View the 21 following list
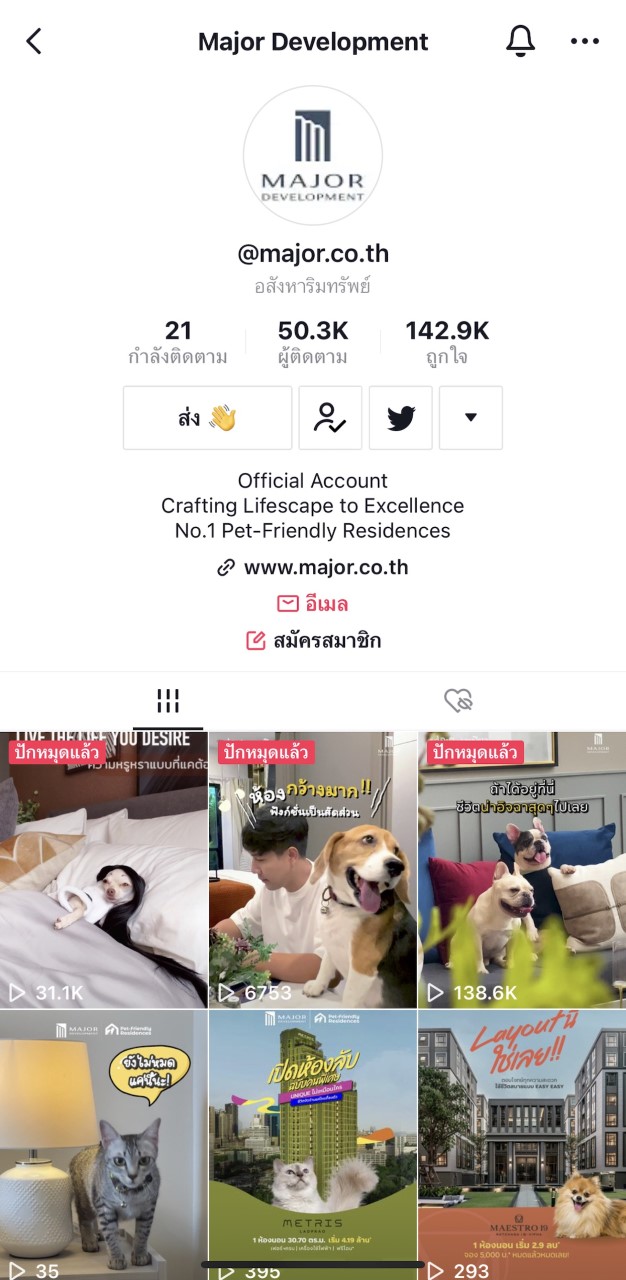This screenshot has width=626, height=1280. tap(178, 342)
